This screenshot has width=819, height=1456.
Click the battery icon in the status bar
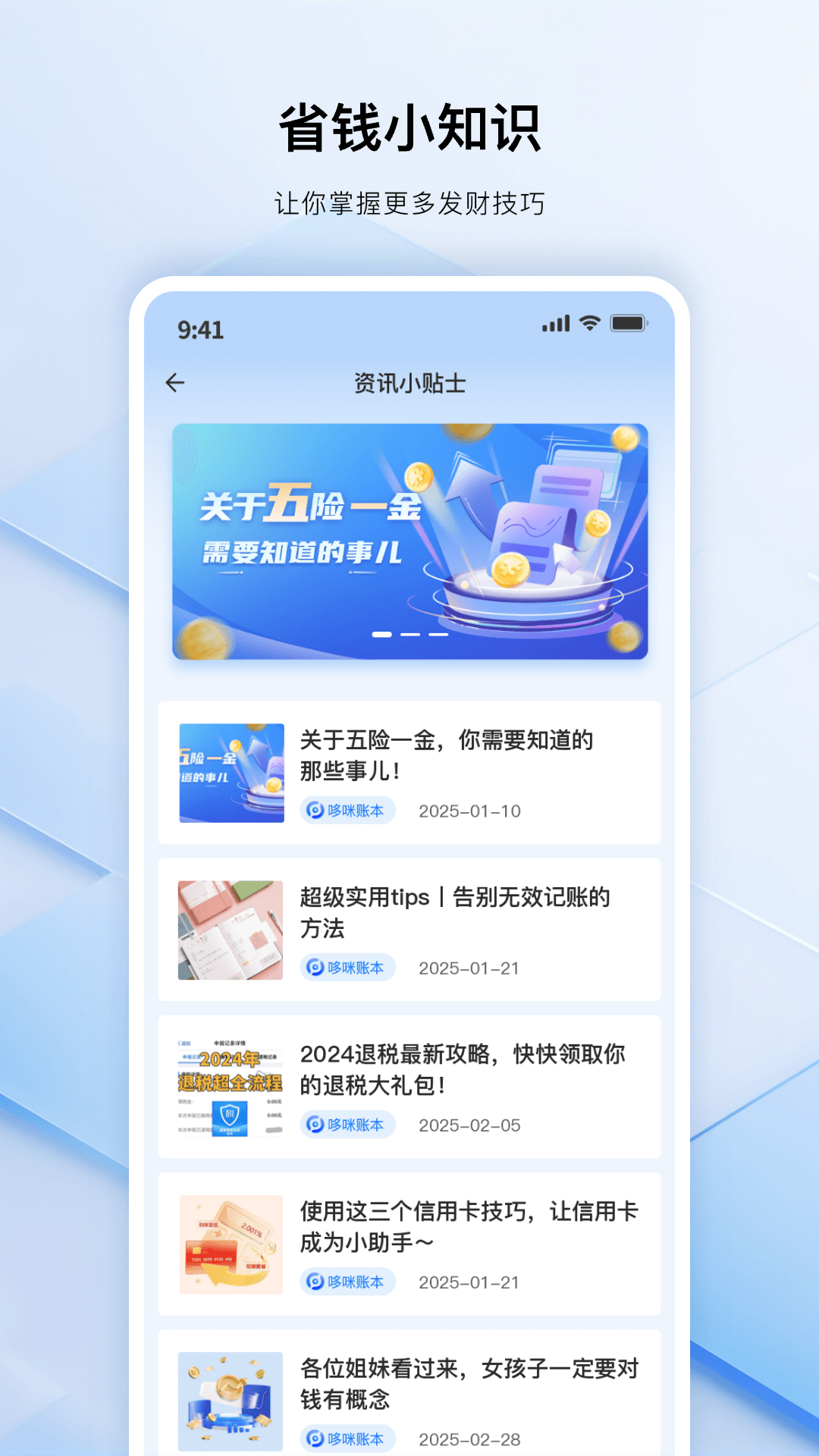(x=627, y=324)
